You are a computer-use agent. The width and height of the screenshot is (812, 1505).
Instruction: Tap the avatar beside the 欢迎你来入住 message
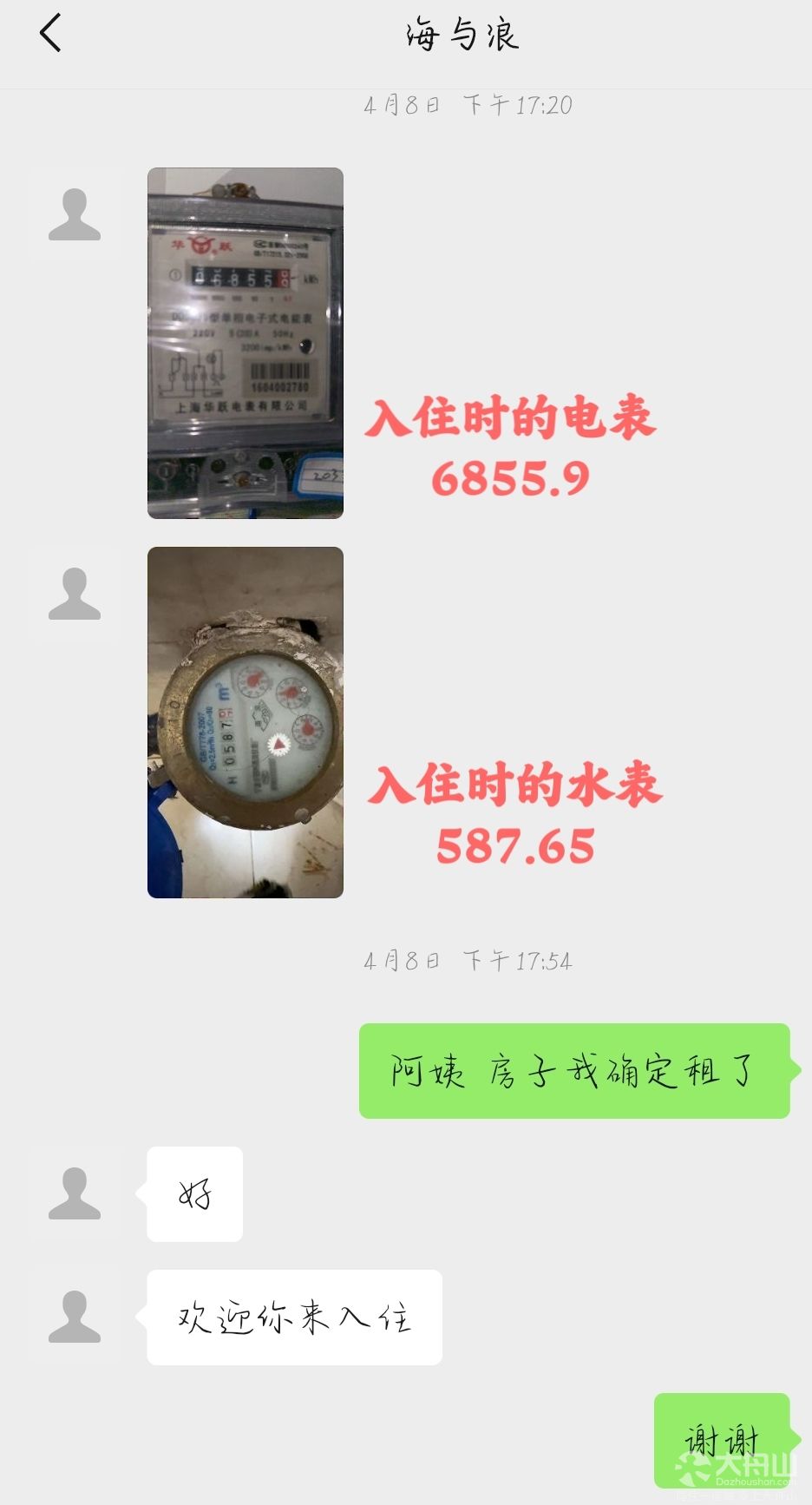pos(75,1317)
